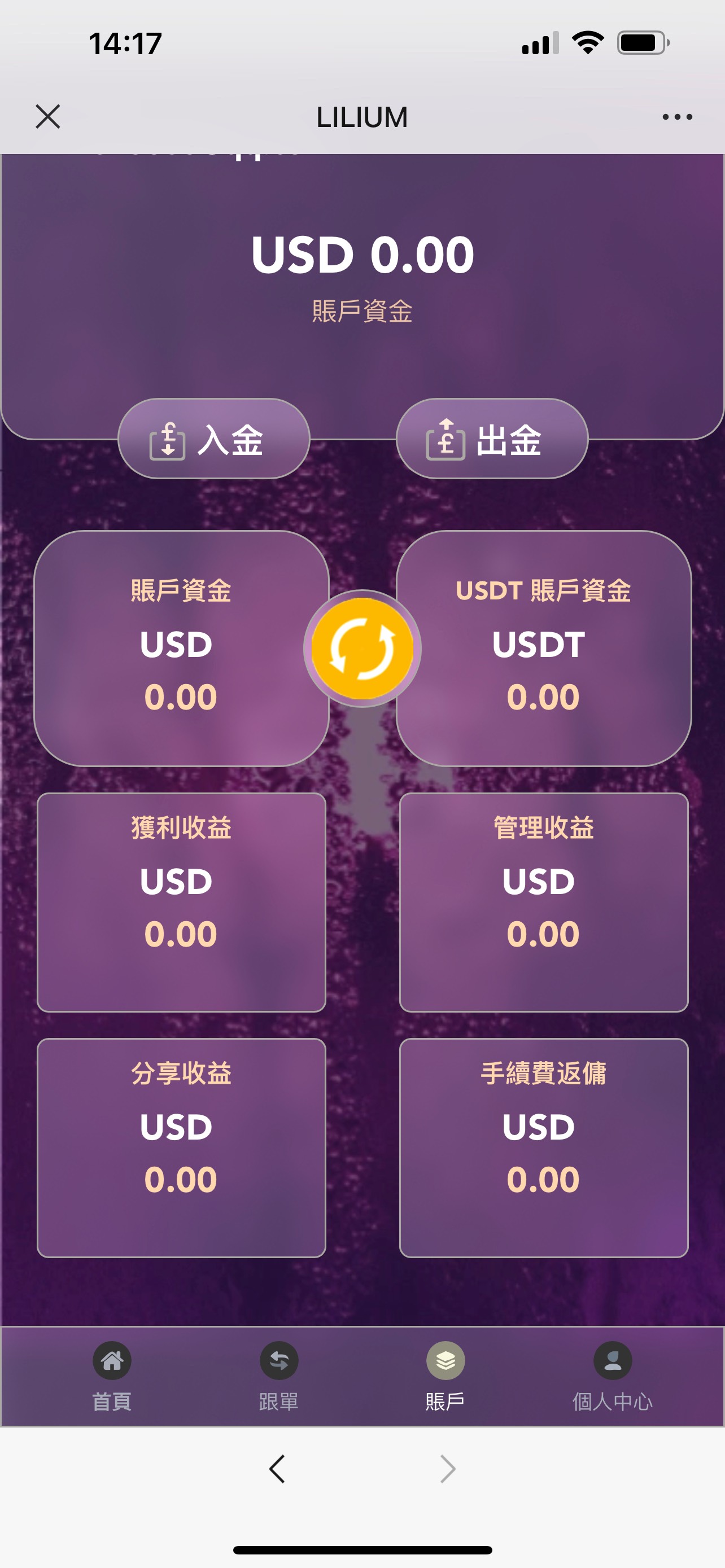Tap the 出金 withdraw button
The height and width of the screenshot is (1568, 725).
point(492,439)
